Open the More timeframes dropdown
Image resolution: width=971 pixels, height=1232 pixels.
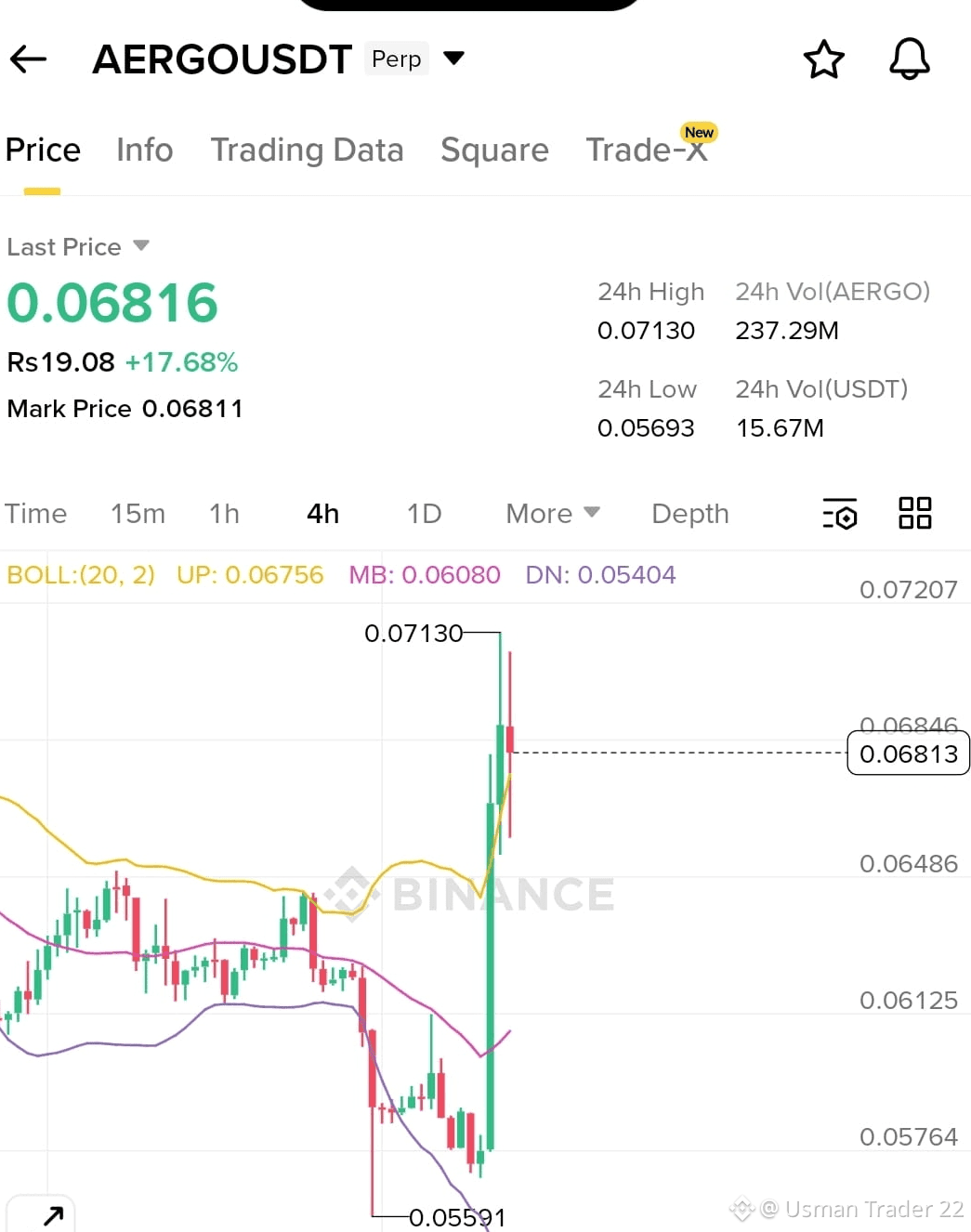click(x=551, y=513)
